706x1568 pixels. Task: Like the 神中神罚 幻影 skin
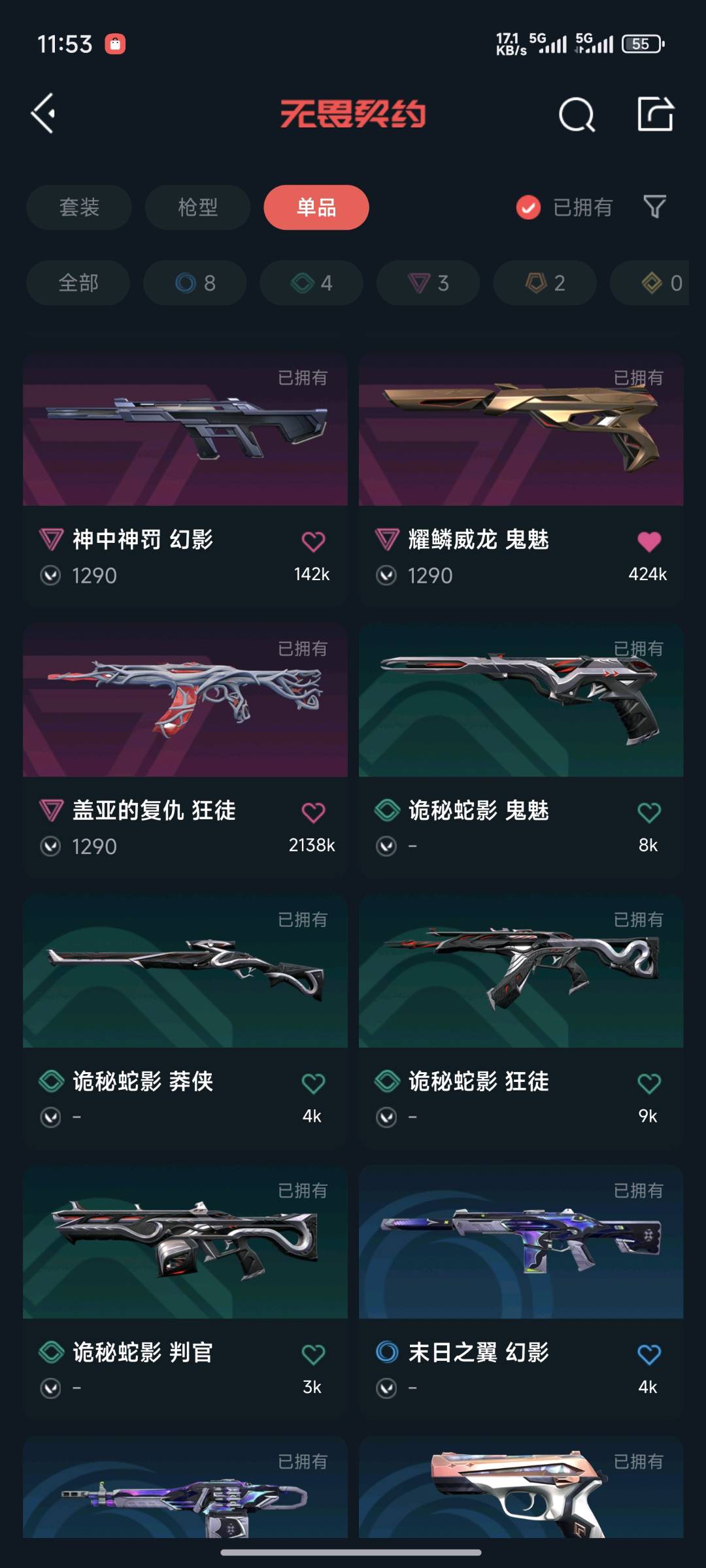coord(313,541)
